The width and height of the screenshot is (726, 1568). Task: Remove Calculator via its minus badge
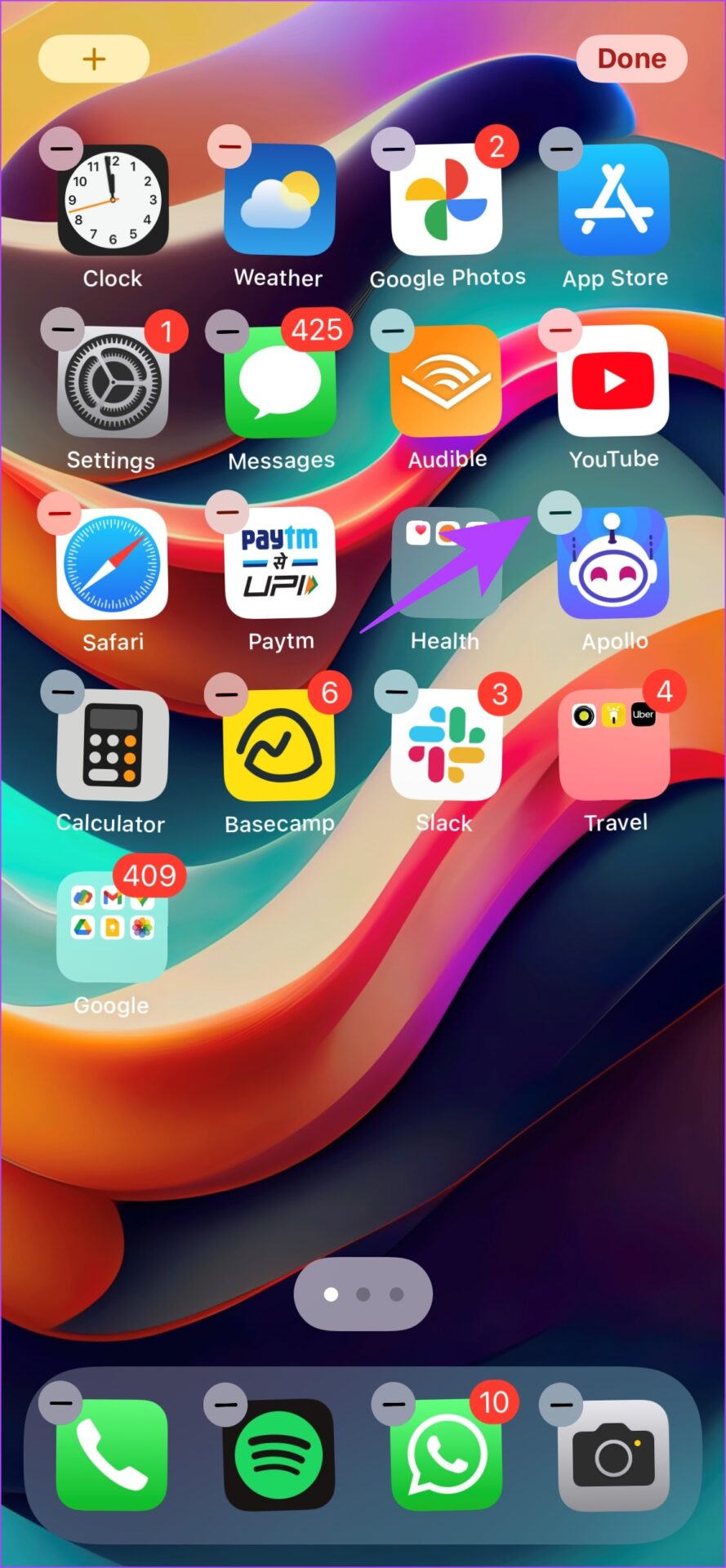[x=62, y=693]
